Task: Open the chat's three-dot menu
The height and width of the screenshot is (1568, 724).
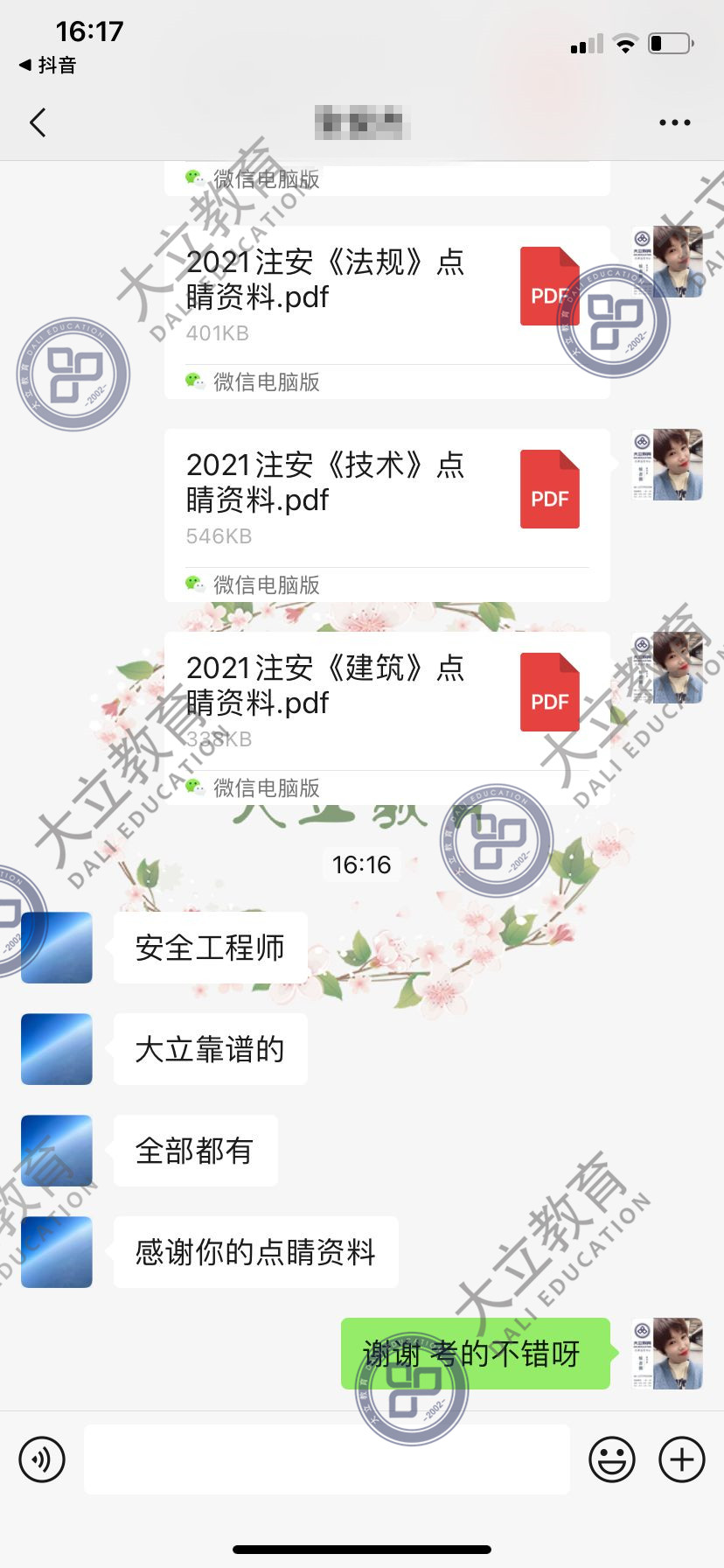Action: coord(674,122)
